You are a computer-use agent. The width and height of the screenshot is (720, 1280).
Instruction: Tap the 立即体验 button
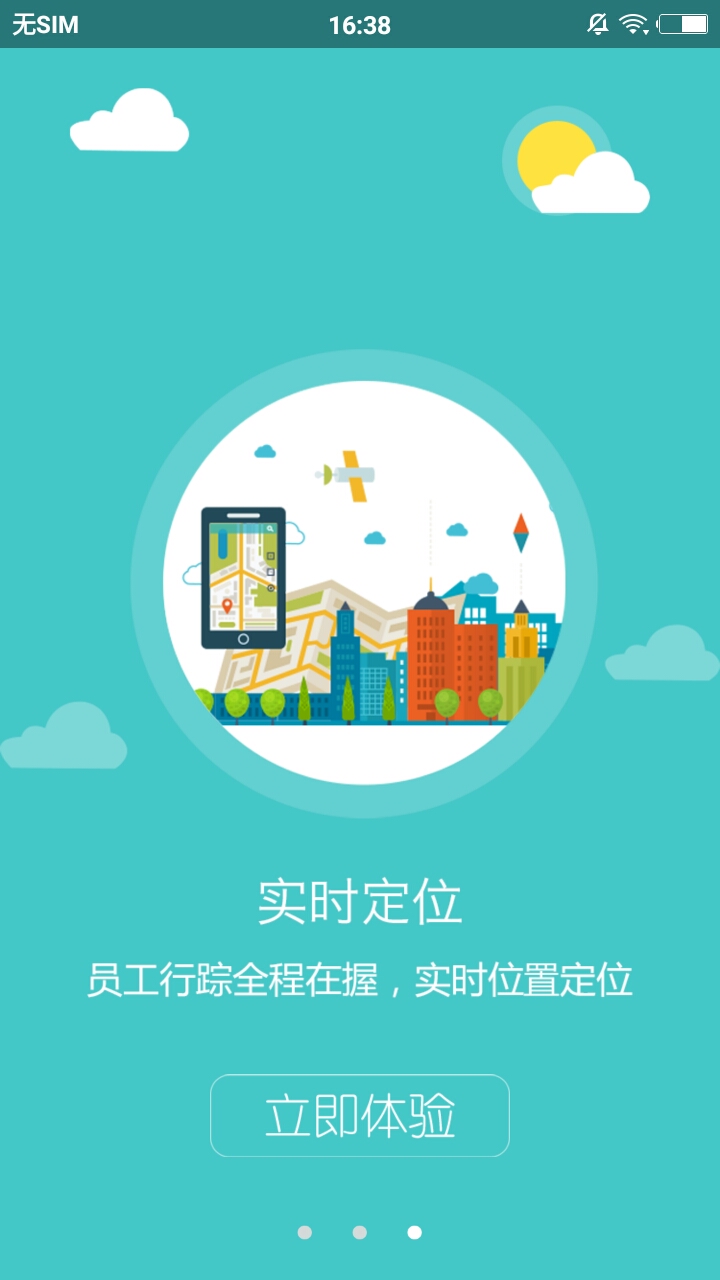click(x=360, y=1115)
